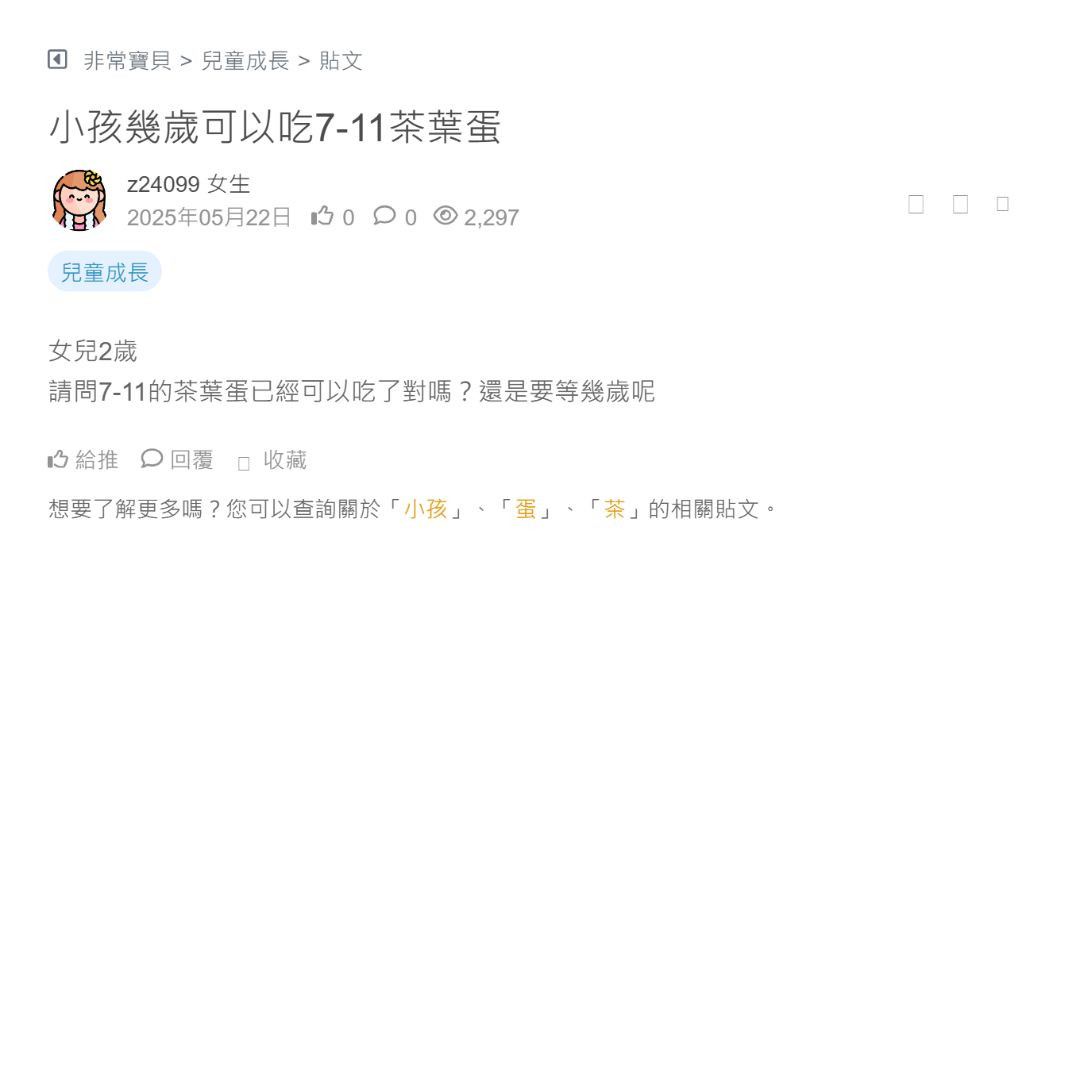Tap 回覆 to reply to the post
This screenshot has width=1080, height=1080.
tap(178, 460)
